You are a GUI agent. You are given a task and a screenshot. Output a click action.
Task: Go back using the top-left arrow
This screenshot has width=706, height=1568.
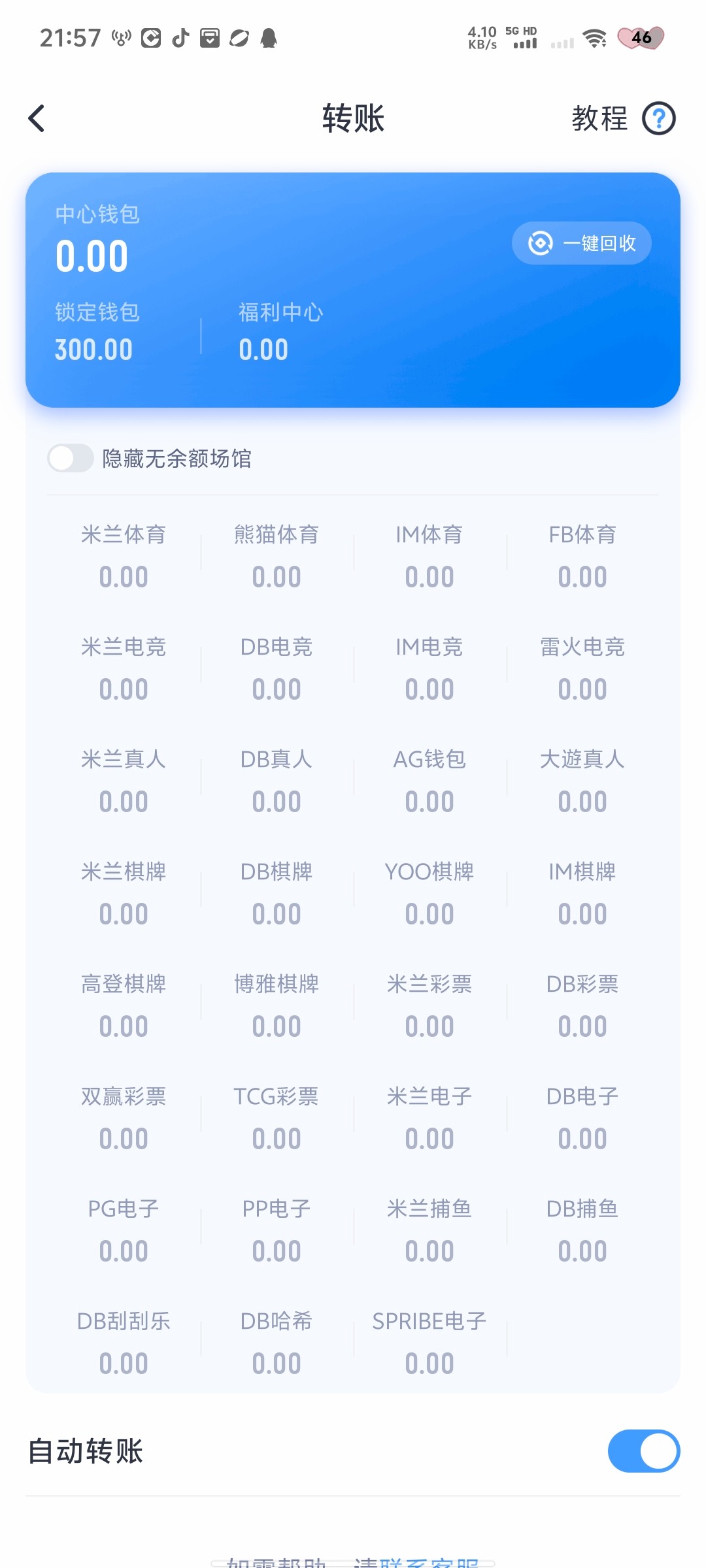[x=37, y=118]
